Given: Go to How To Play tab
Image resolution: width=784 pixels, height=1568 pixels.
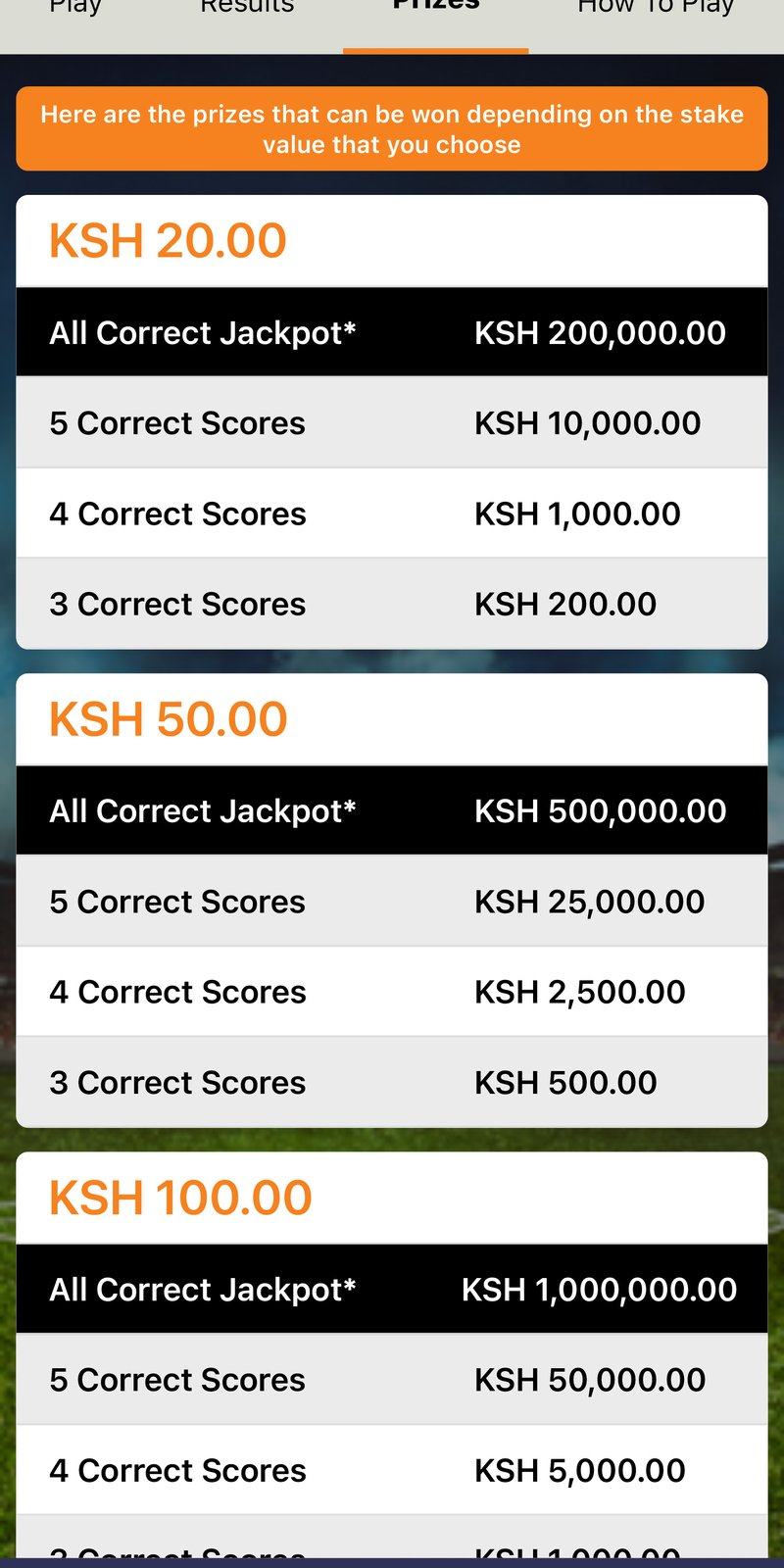Looking at the screenshot, I should point(656,10).
